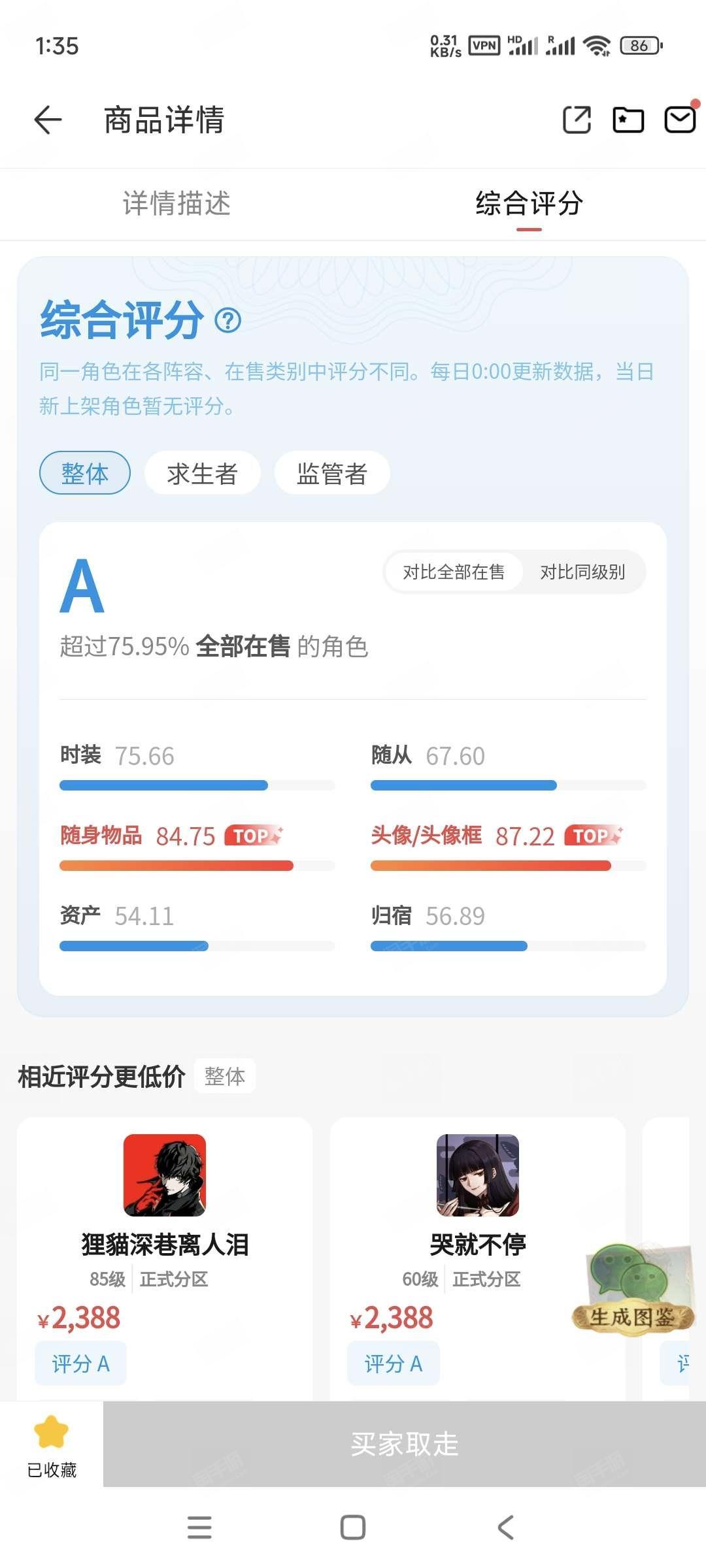The height and width of the screenshot is (1568, 706).
Task: Select the 整体 chip
Action: tap(85, 473)
